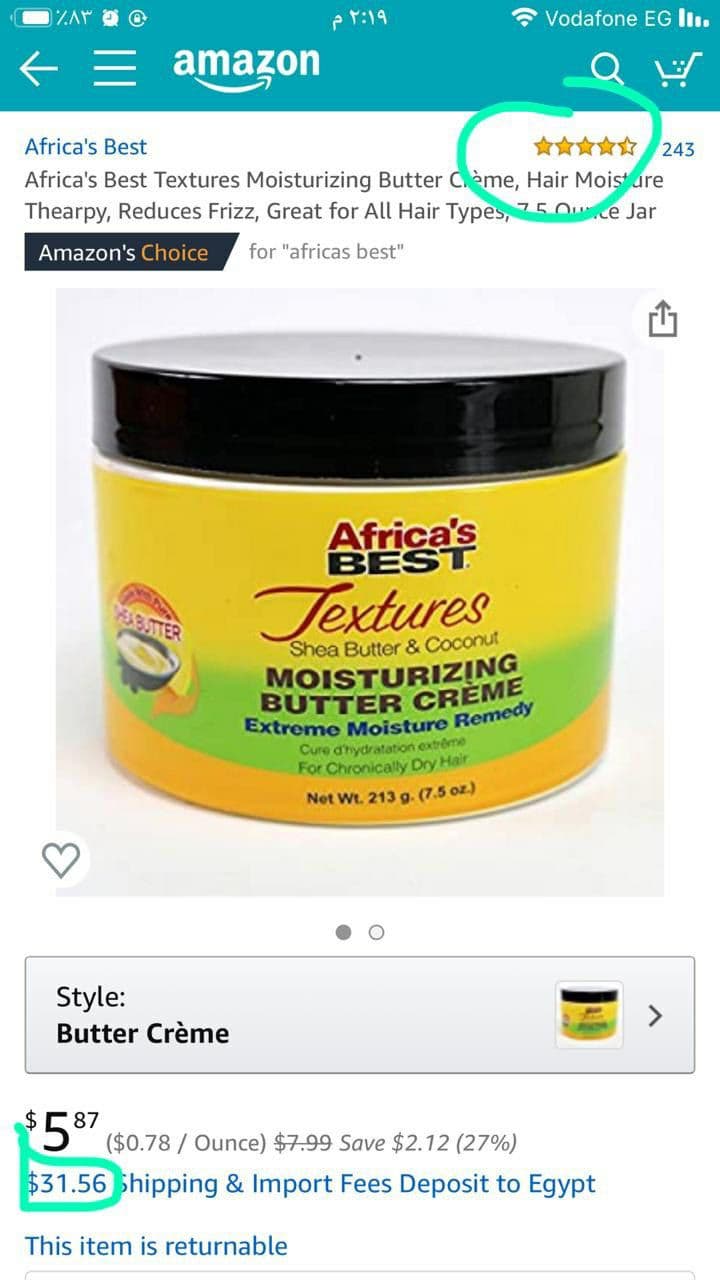The image size is (720, 1280).
Task: Open the Africa's Best brand link
Action: coord(86,147)
